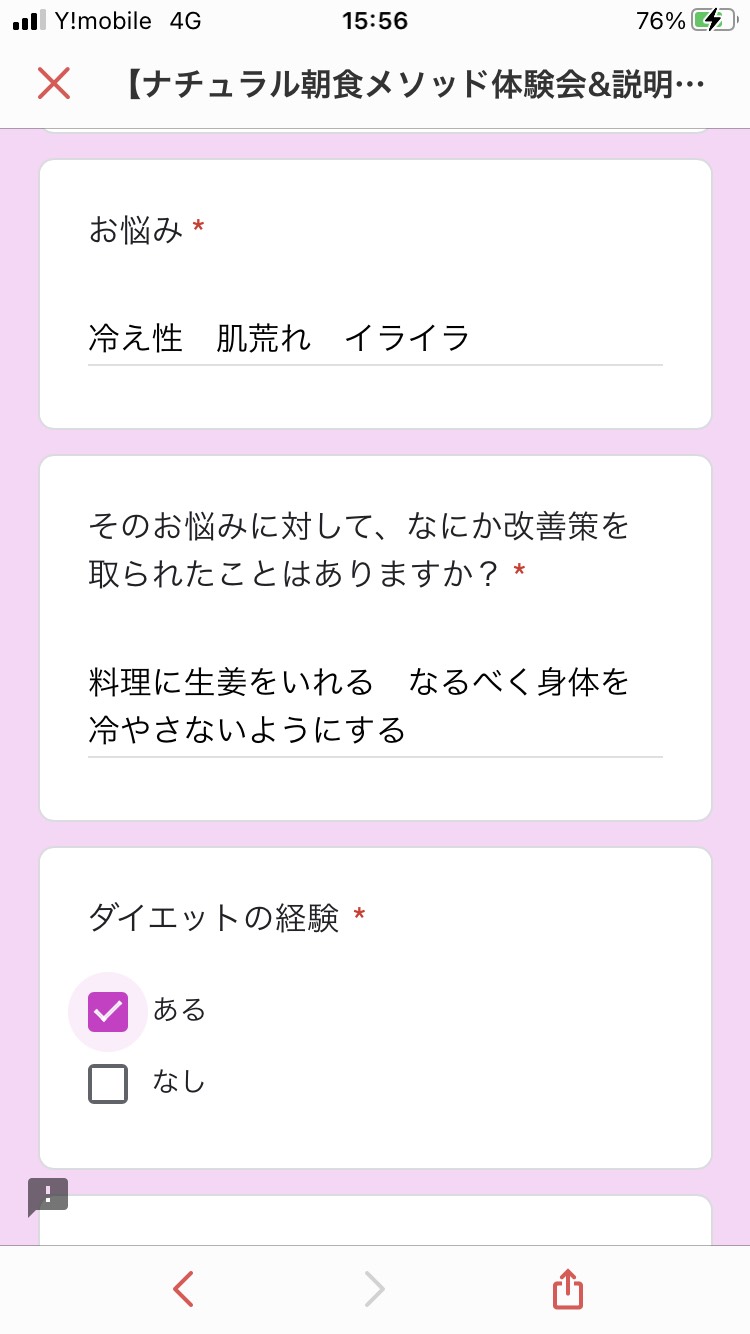Close the in-app browser with the X

(x=54, y=84)
